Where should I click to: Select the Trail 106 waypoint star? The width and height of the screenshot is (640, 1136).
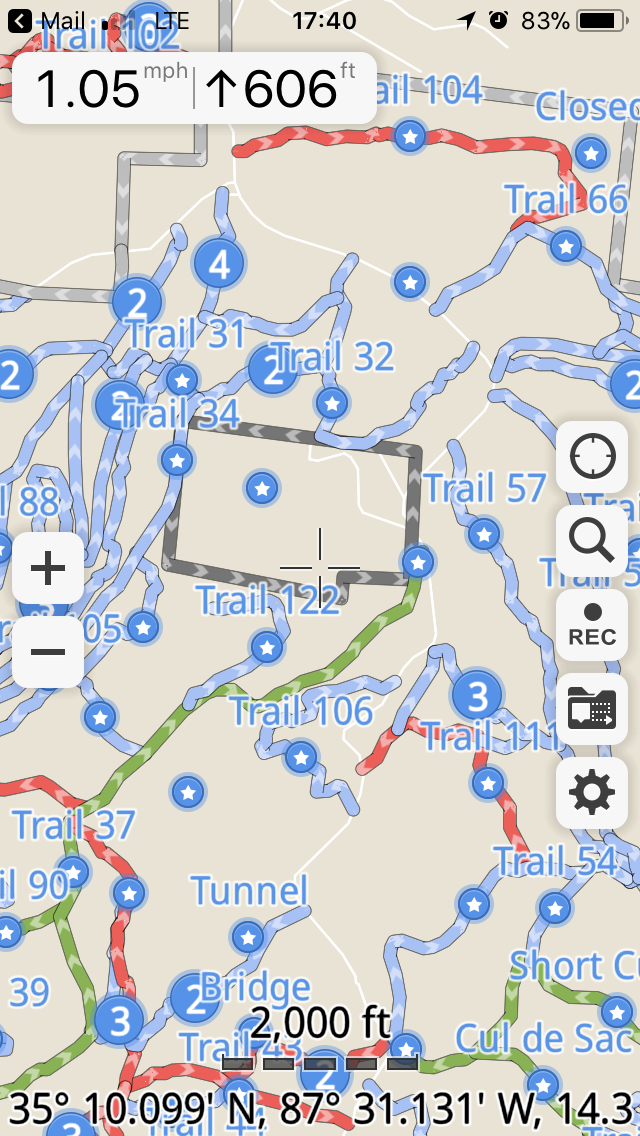click(300, 757)
